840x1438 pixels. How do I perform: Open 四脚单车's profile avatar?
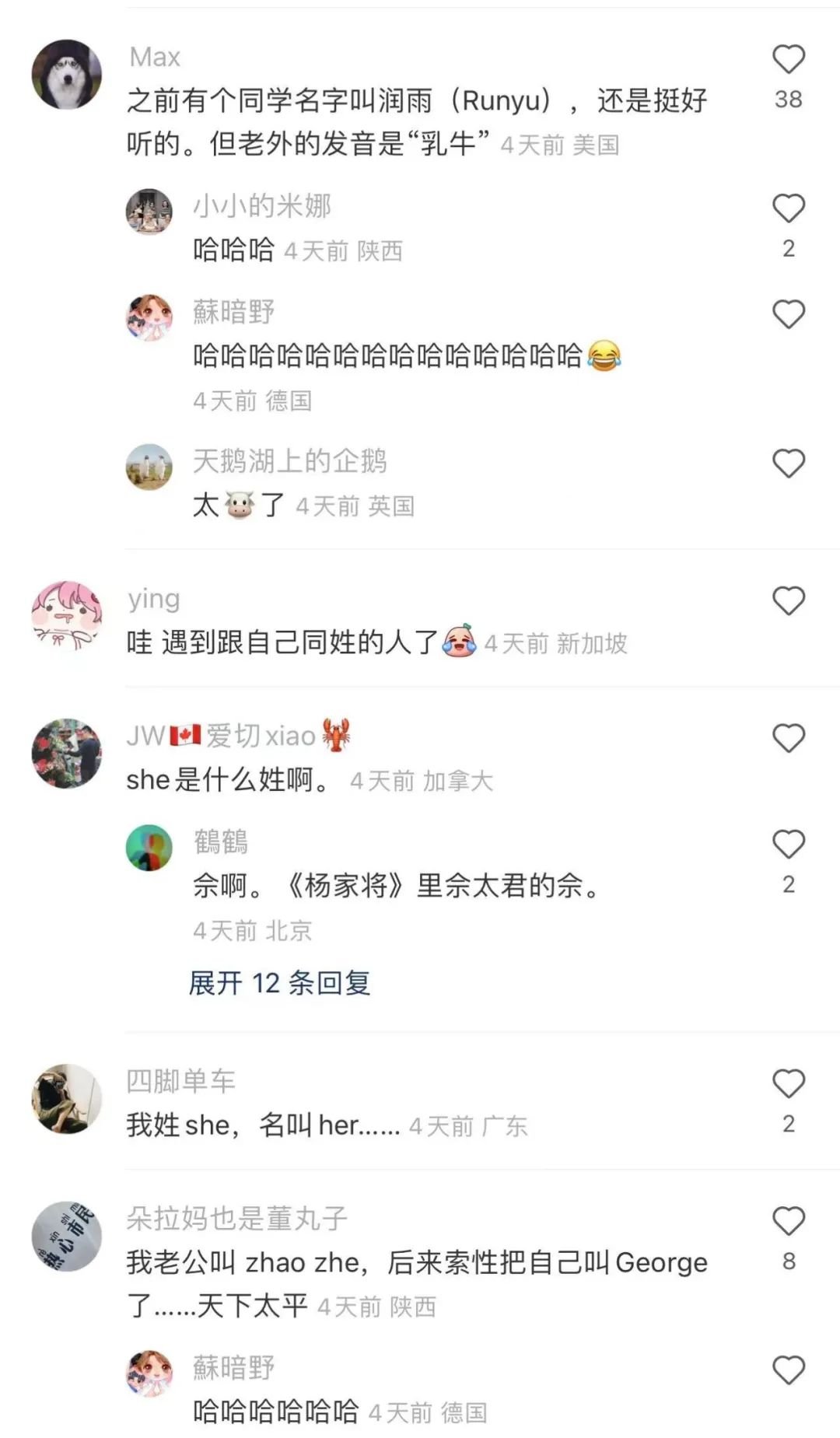point(67,1099)
